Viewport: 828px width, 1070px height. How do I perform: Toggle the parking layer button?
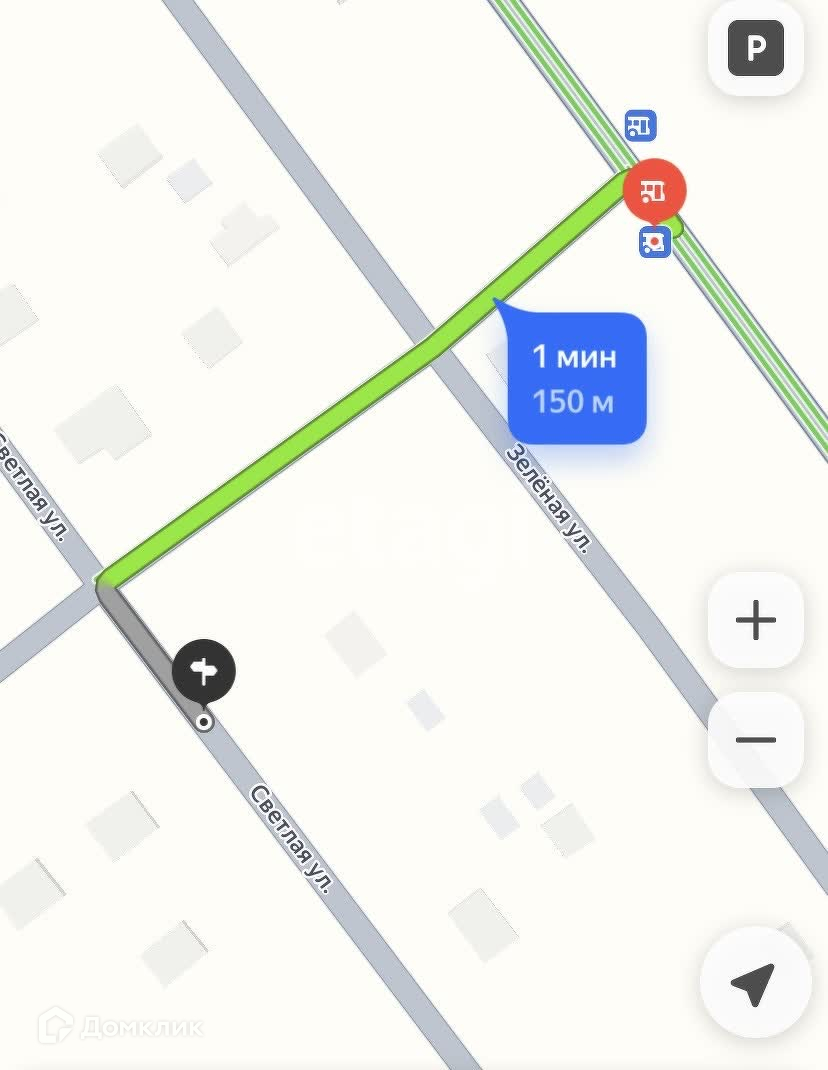tap(755, 48)
